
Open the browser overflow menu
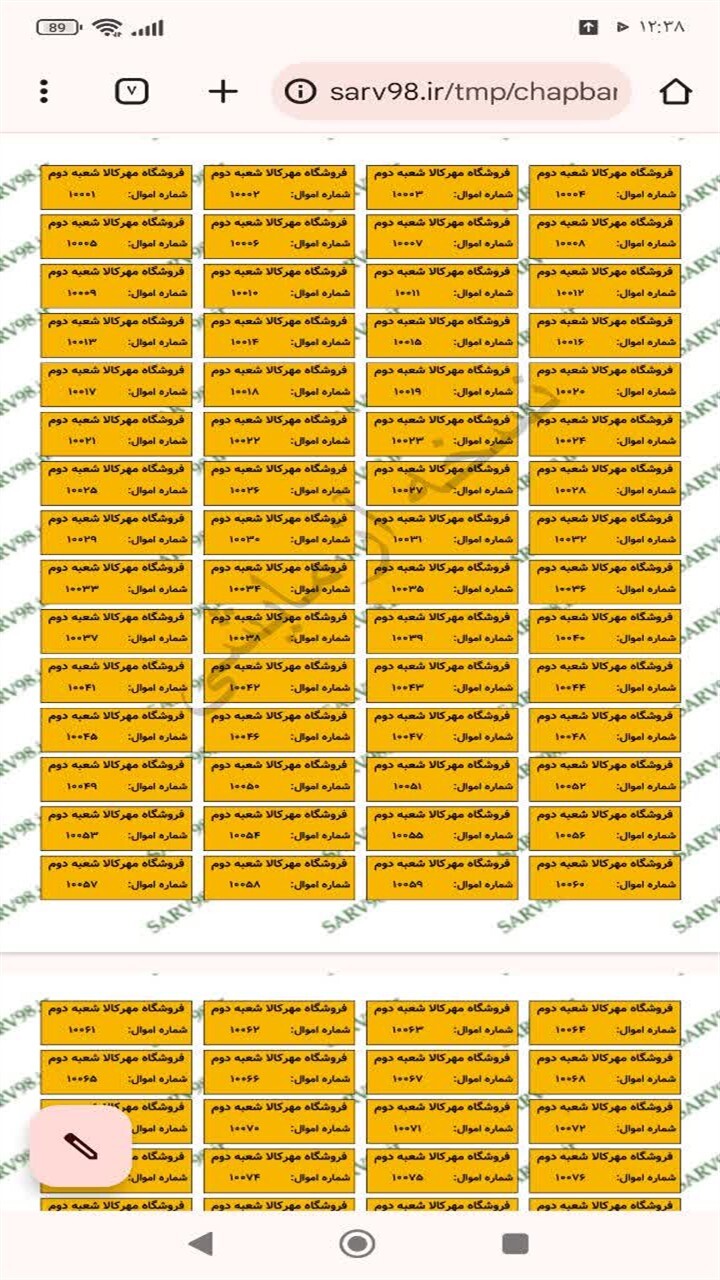click(43, 92)
